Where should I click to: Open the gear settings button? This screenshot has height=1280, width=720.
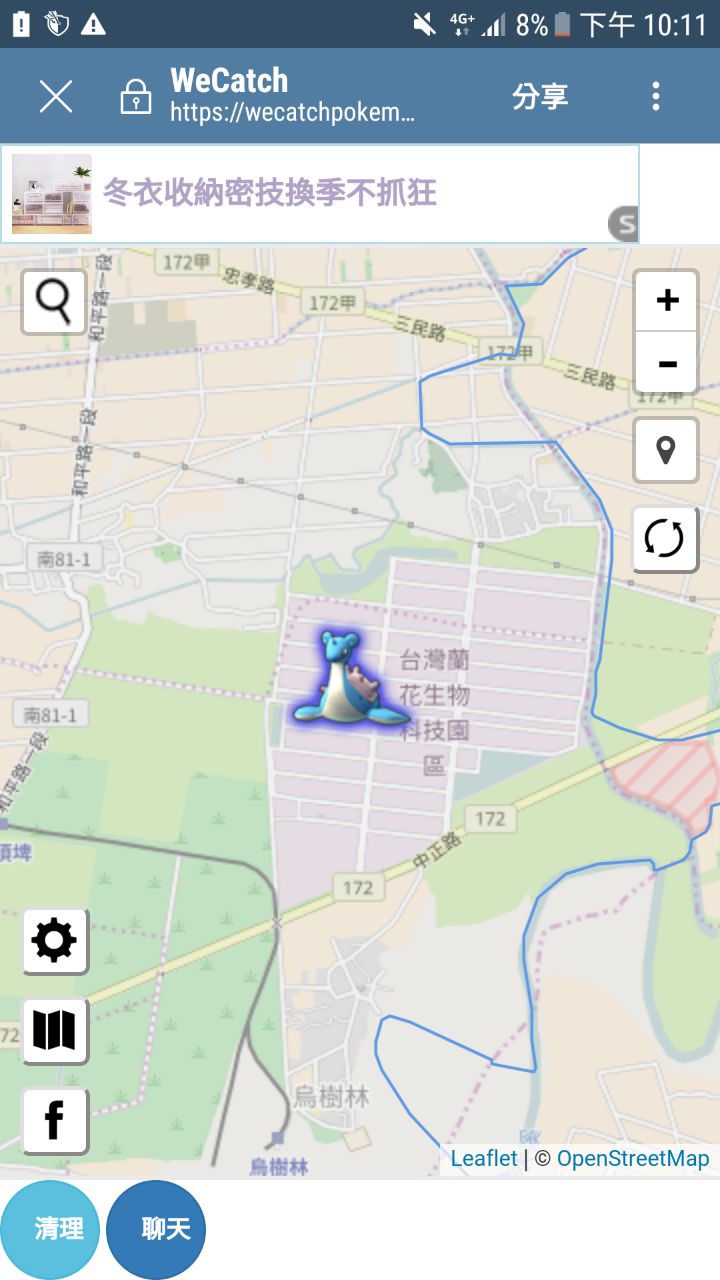click(55, 941)
